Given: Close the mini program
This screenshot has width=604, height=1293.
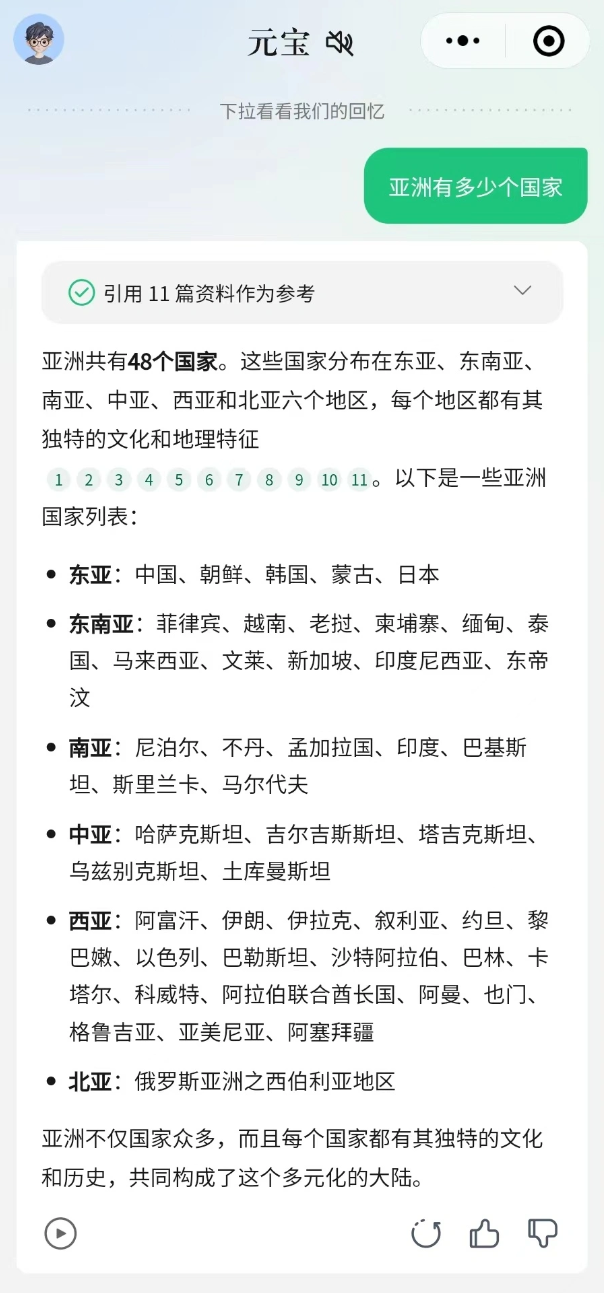Looking at the screenshot, I should click(x=549, y=41).
